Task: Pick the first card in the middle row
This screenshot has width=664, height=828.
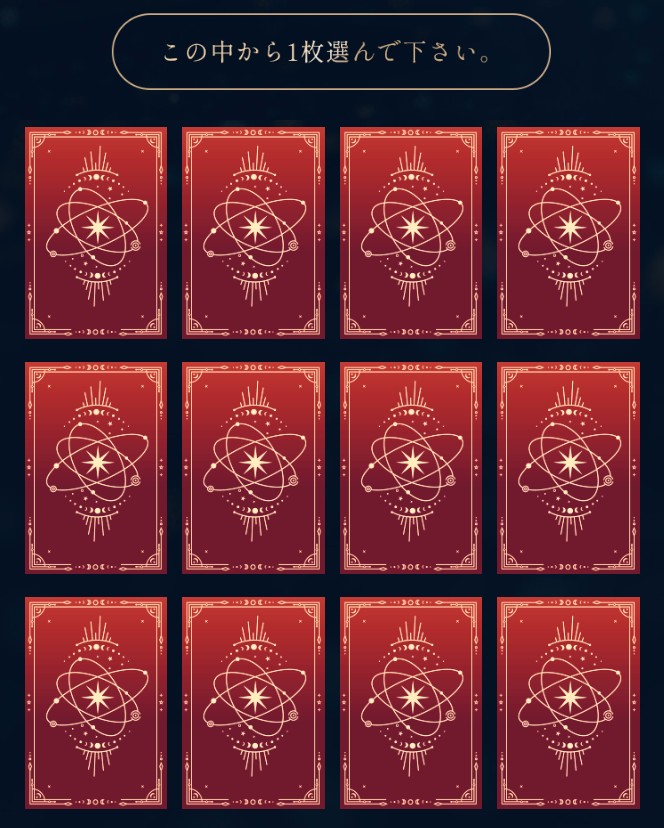Action: (96, 467)
